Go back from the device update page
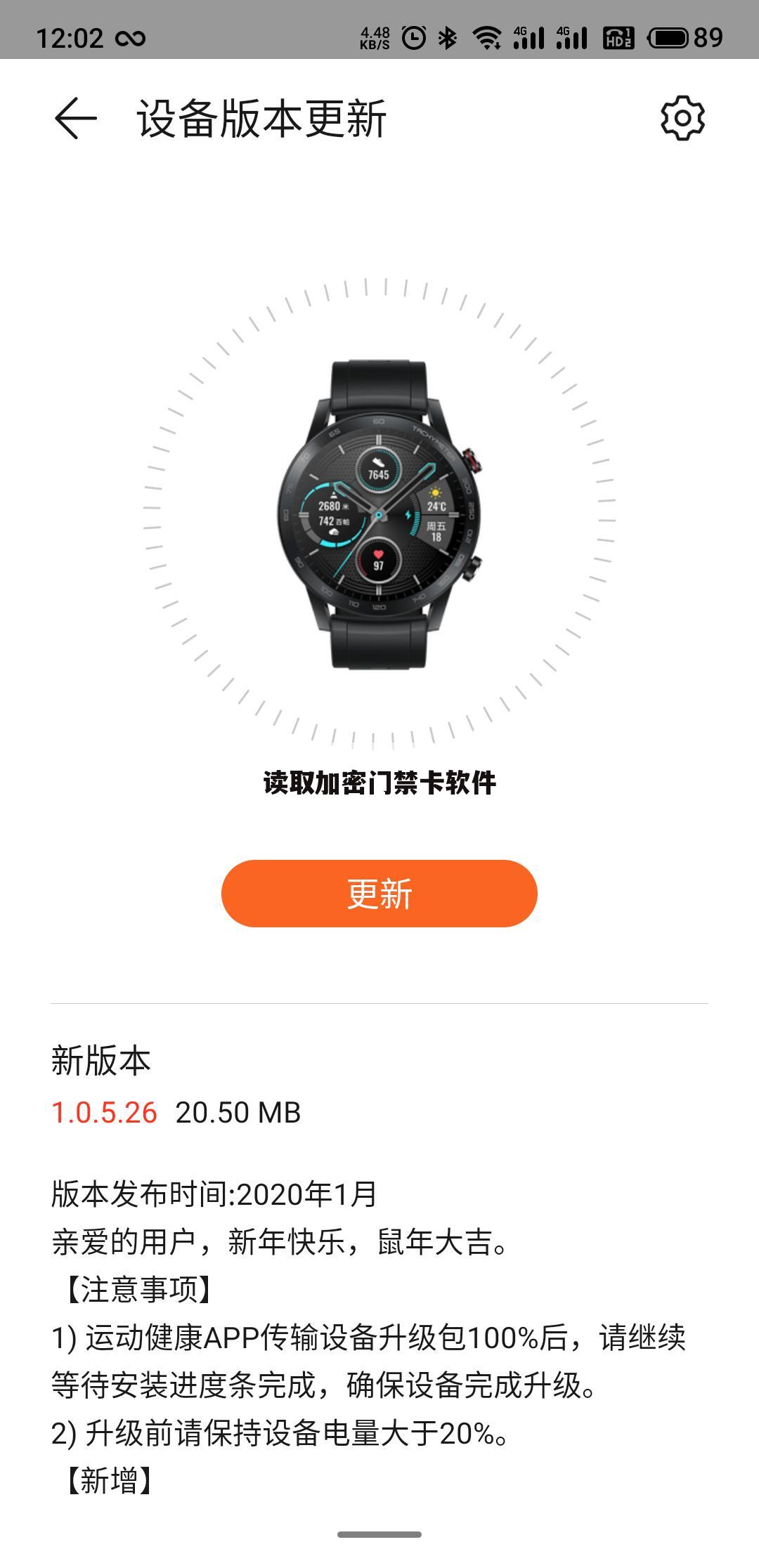The width and height of the screenshot is (759, 1568). (x=75, y=118)
